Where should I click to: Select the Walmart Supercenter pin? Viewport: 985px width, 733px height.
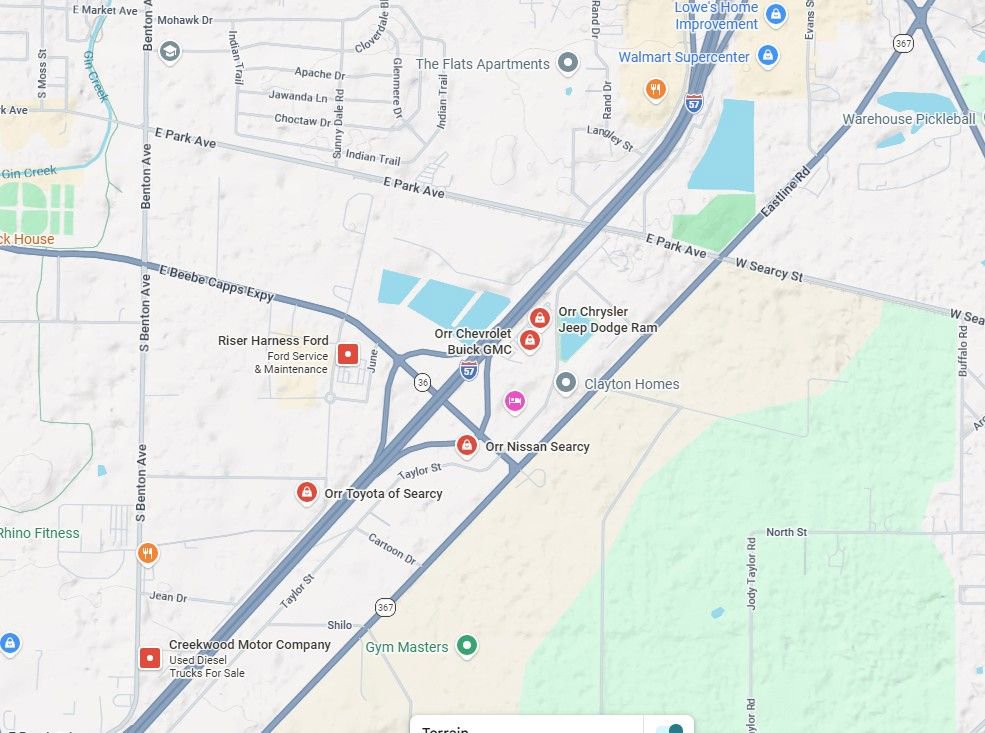click(767, 56)
